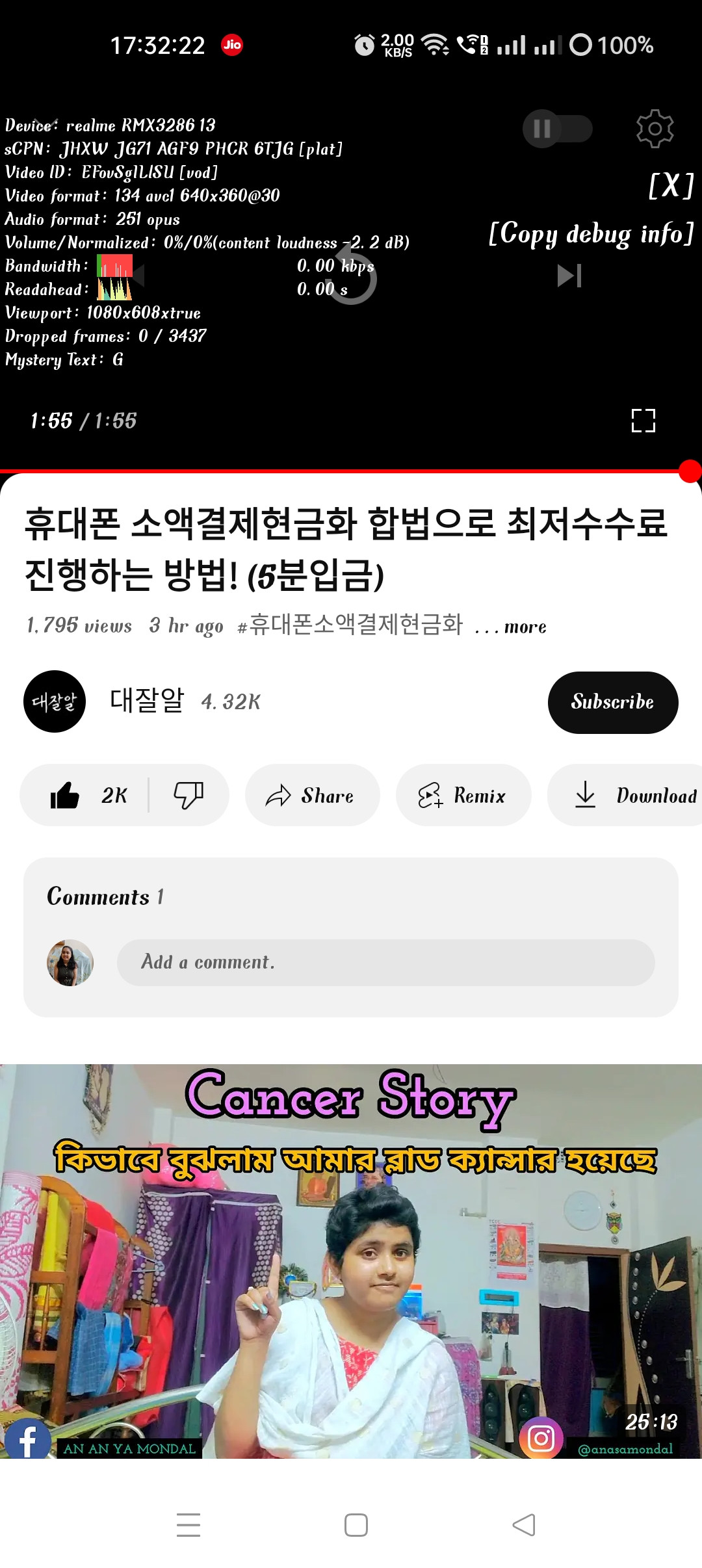Close the stats panel with [X]

pyautogui.click(x=671, y=186)
